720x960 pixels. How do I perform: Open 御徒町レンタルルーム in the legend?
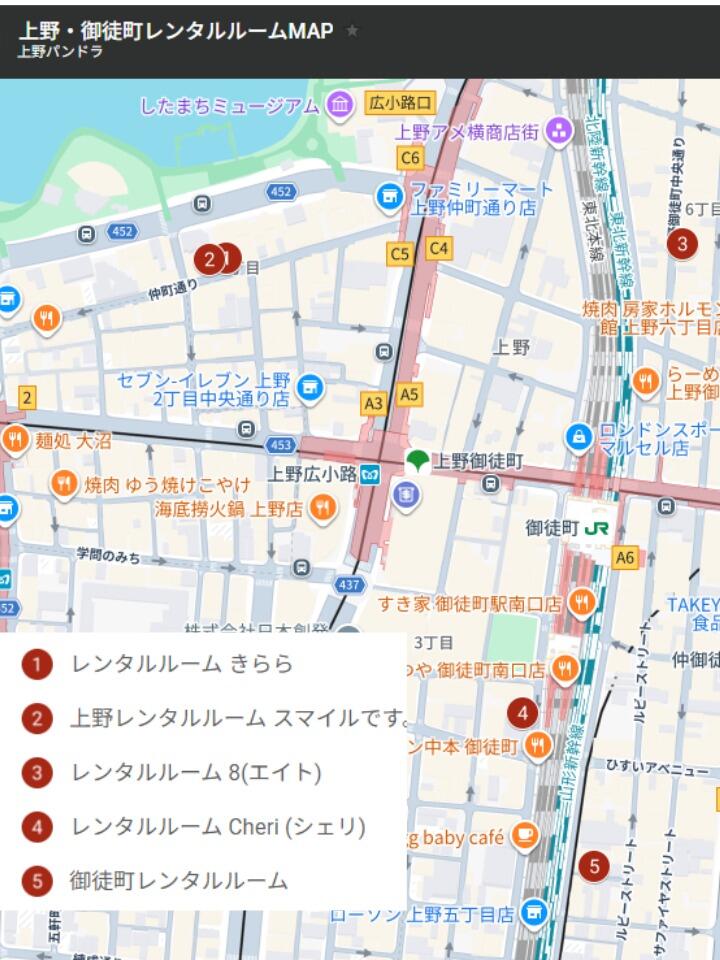tap(179, 881)
